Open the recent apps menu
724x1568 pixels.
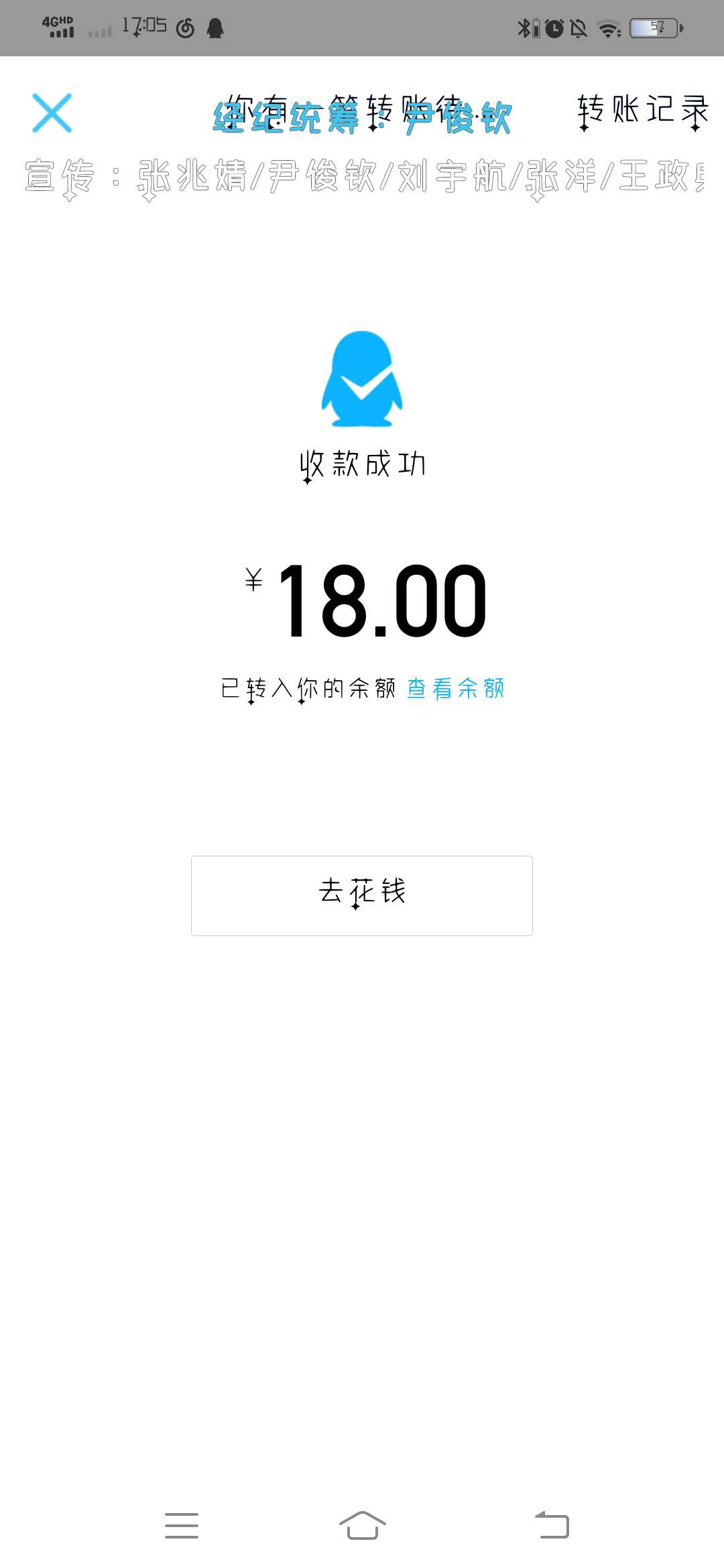click(182, 1525)
